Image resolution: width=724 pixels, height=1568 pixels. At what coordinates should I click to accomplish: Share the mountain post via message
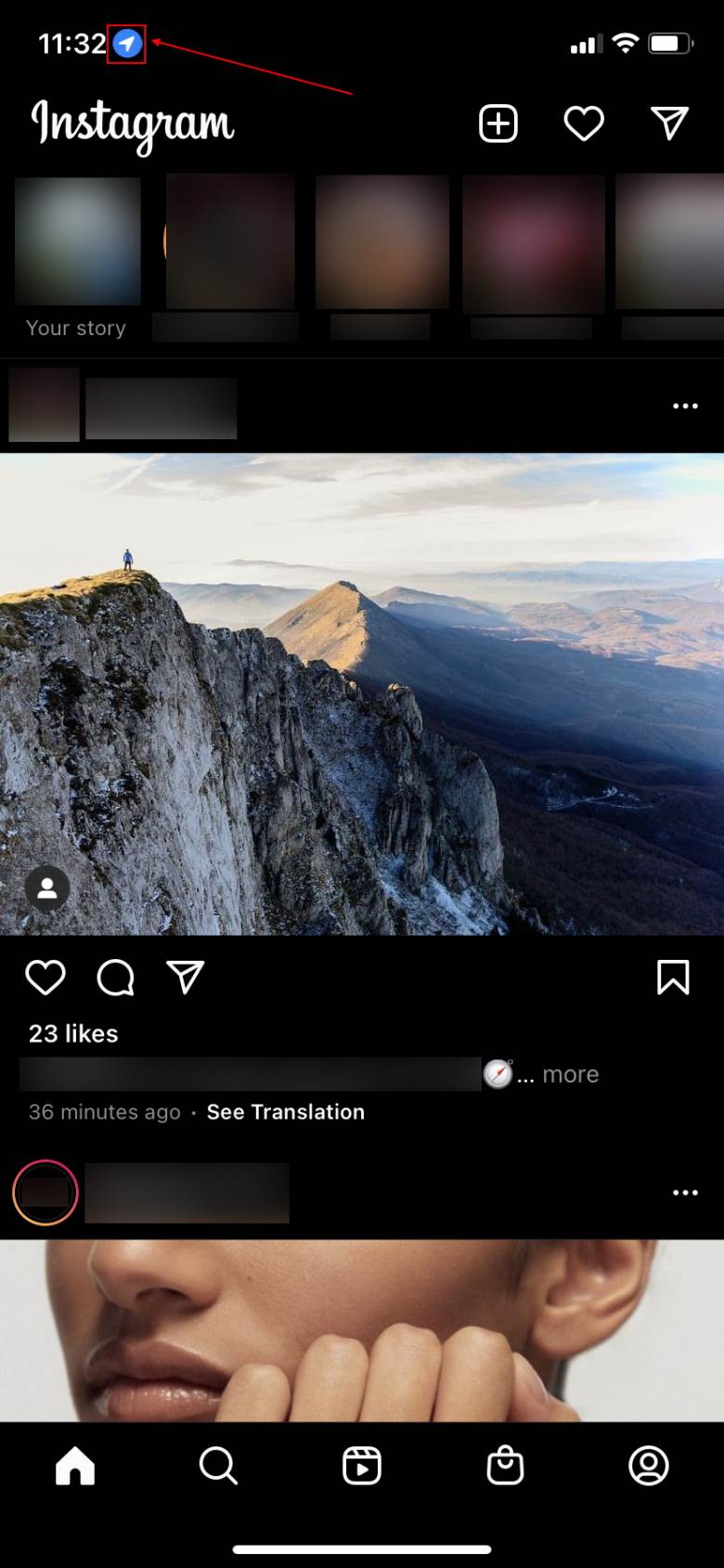point(186,978)
